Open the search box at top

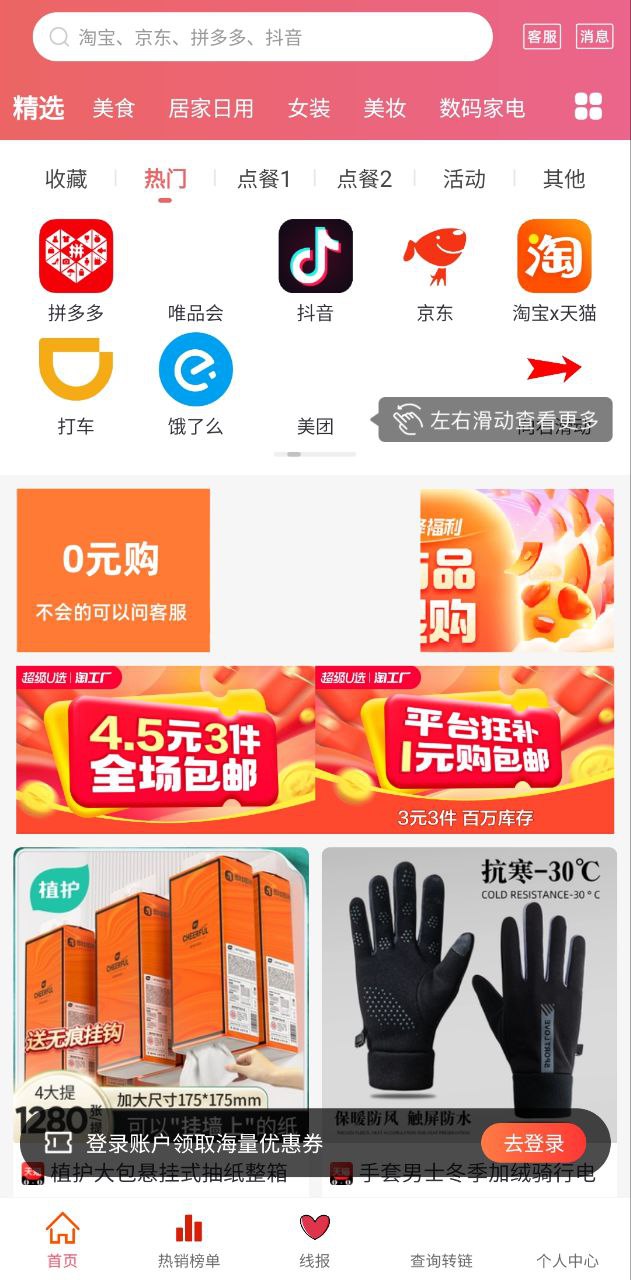pos(262,38)
